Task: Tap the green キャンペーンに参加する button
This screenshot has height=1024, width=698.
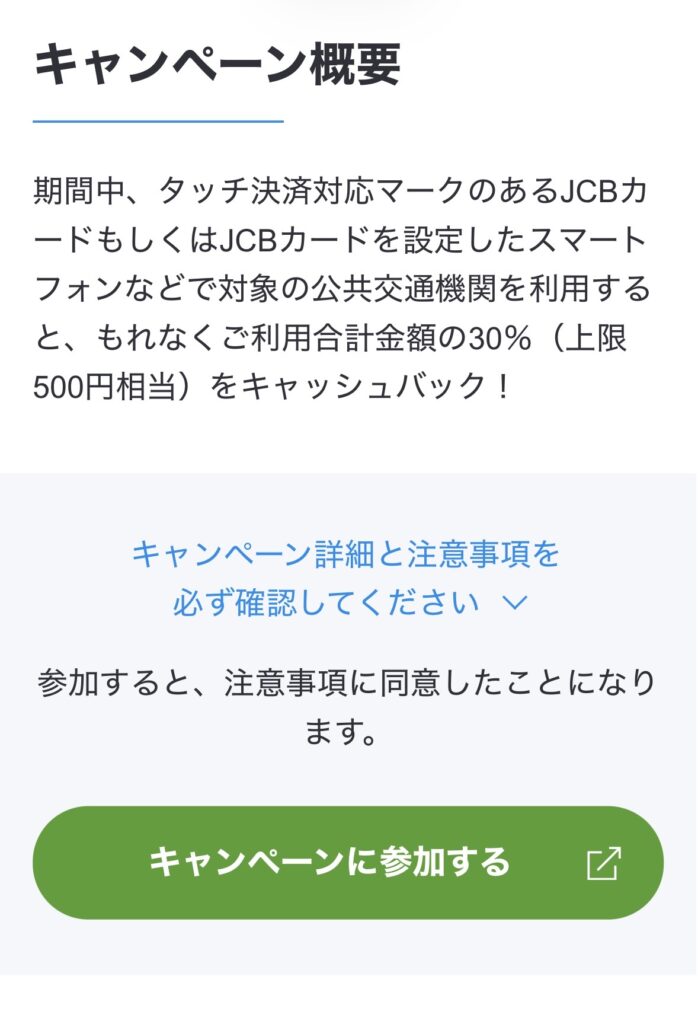Action: tap(348, 862)
